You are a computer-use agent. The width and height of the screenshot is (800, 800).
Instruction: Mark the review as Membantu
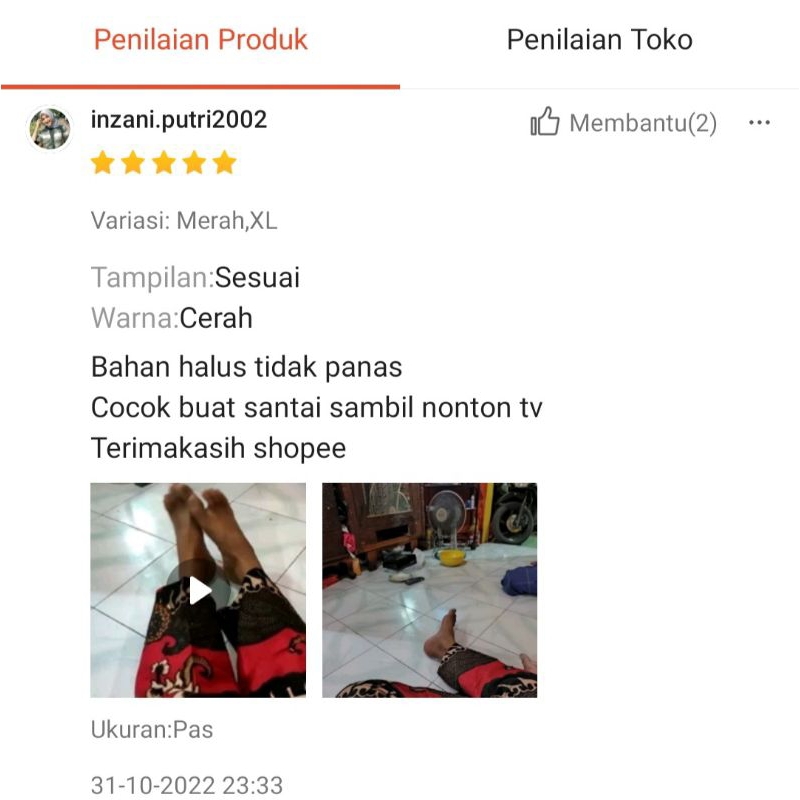click(x=623, y=123)
